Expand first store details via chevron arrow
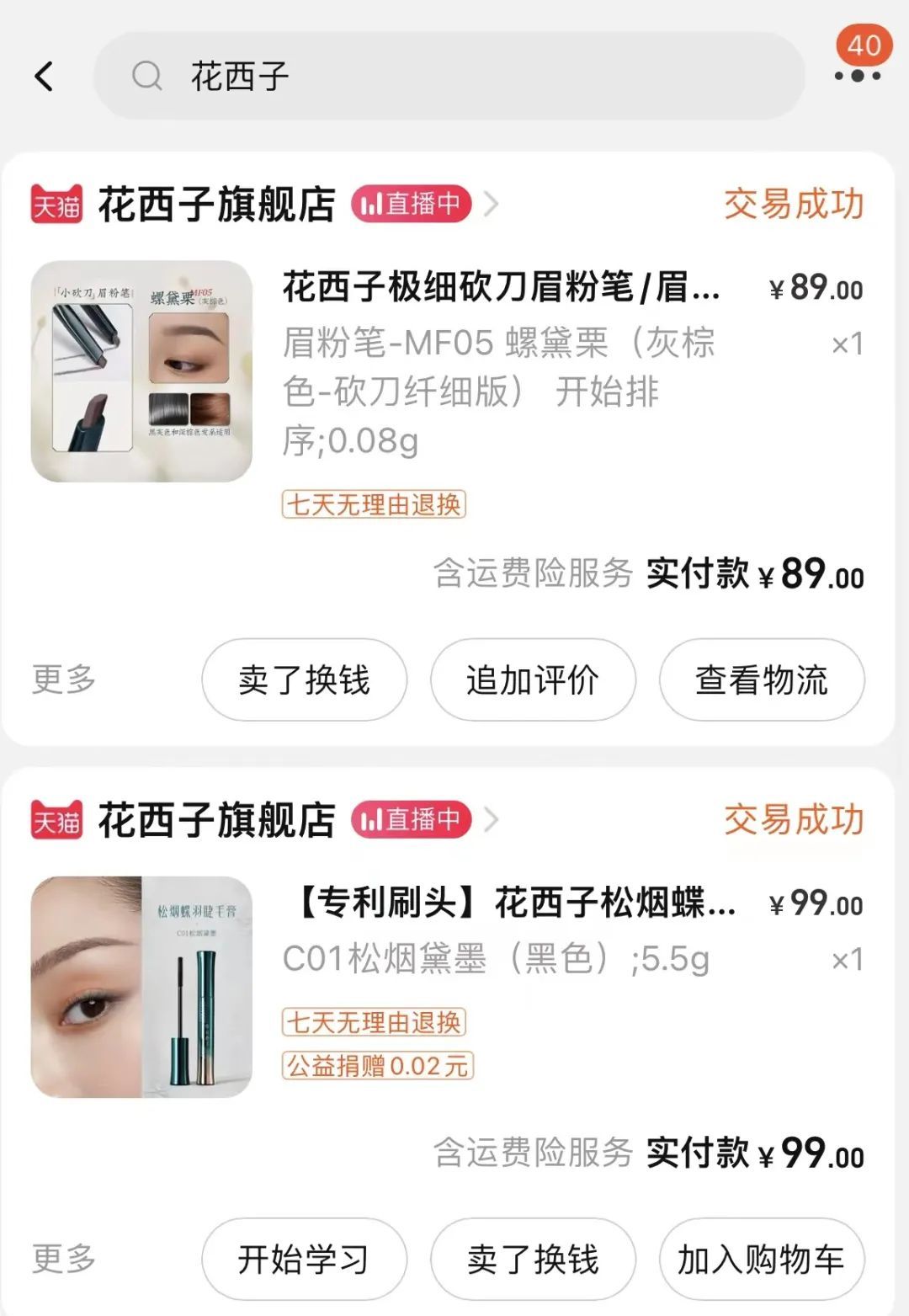The width and height of the screenshot is (909, 1316). [x=492, y=203]
